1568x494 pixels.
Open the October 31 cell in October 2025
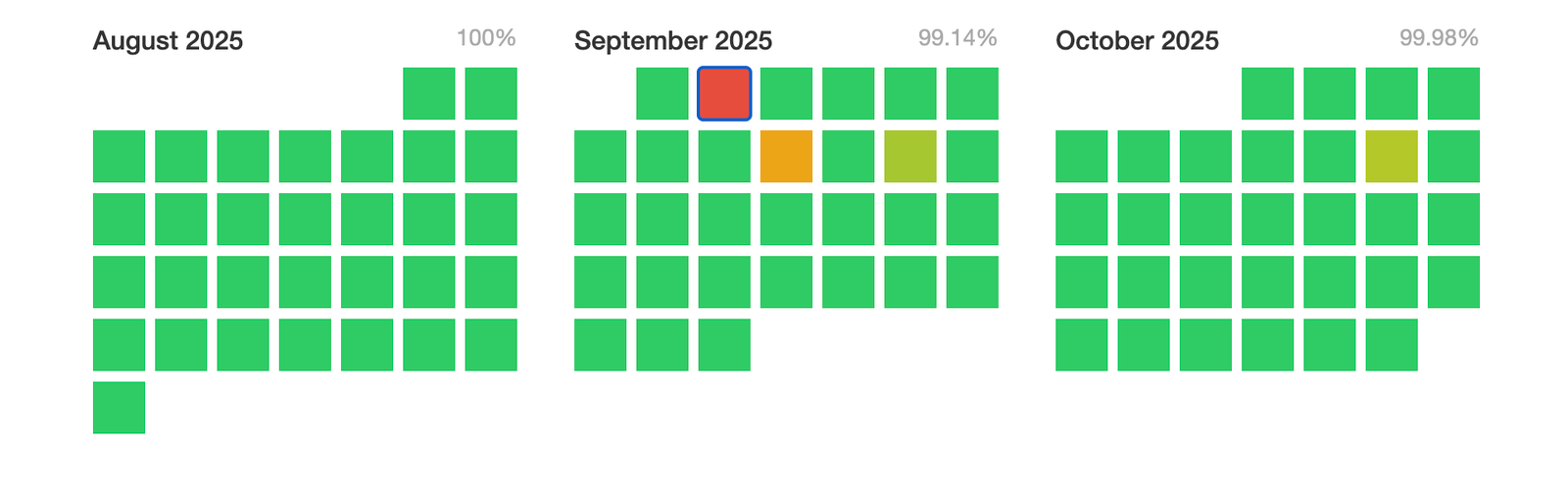(x=1392, y=345)
